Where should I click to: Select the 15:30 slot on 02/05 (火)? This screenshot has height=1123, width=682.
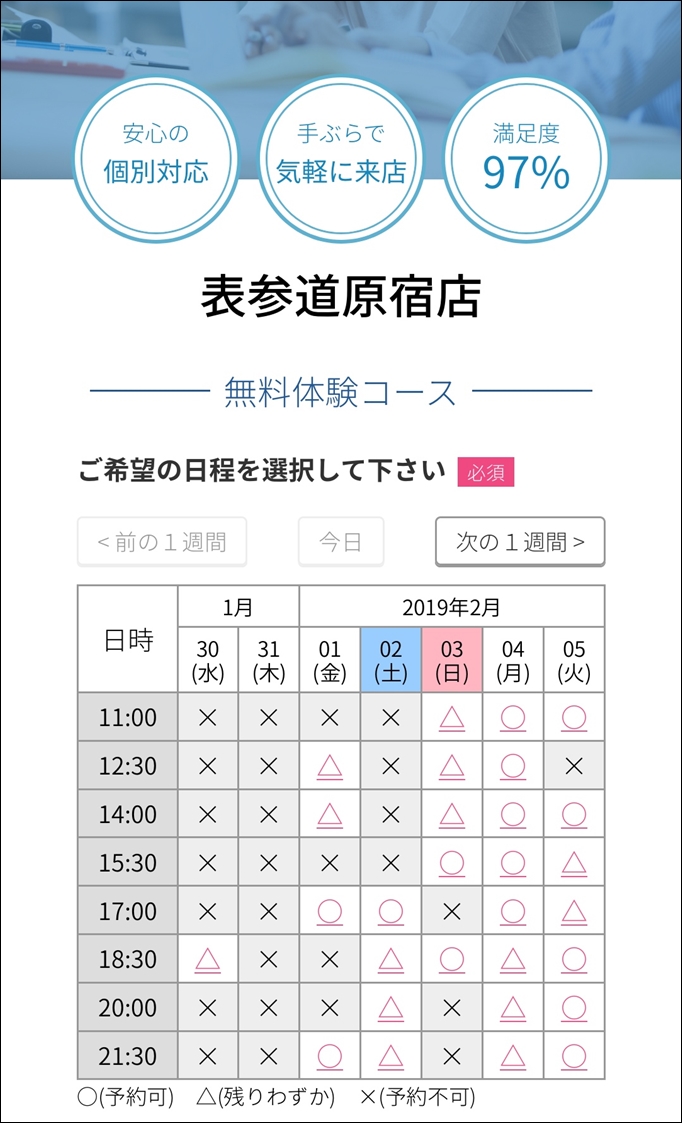tap(574, 862)
